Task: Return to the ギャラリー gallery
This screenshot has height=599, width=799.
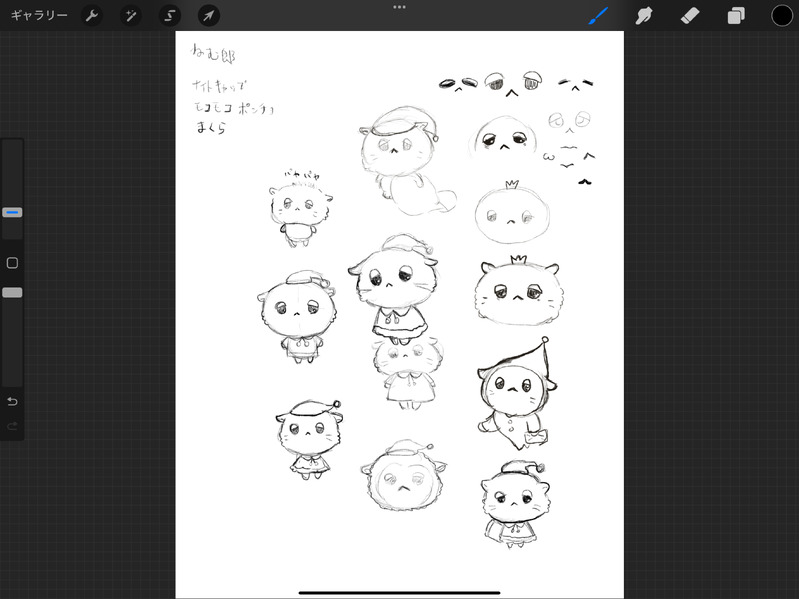Action: [39, 16]
